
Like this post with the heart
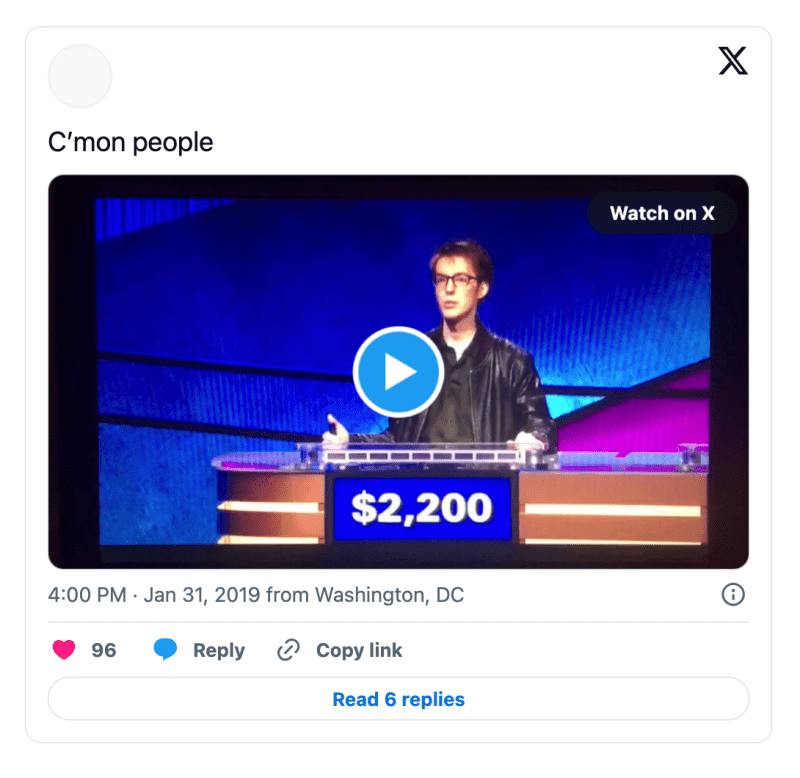tap(65, 650)
